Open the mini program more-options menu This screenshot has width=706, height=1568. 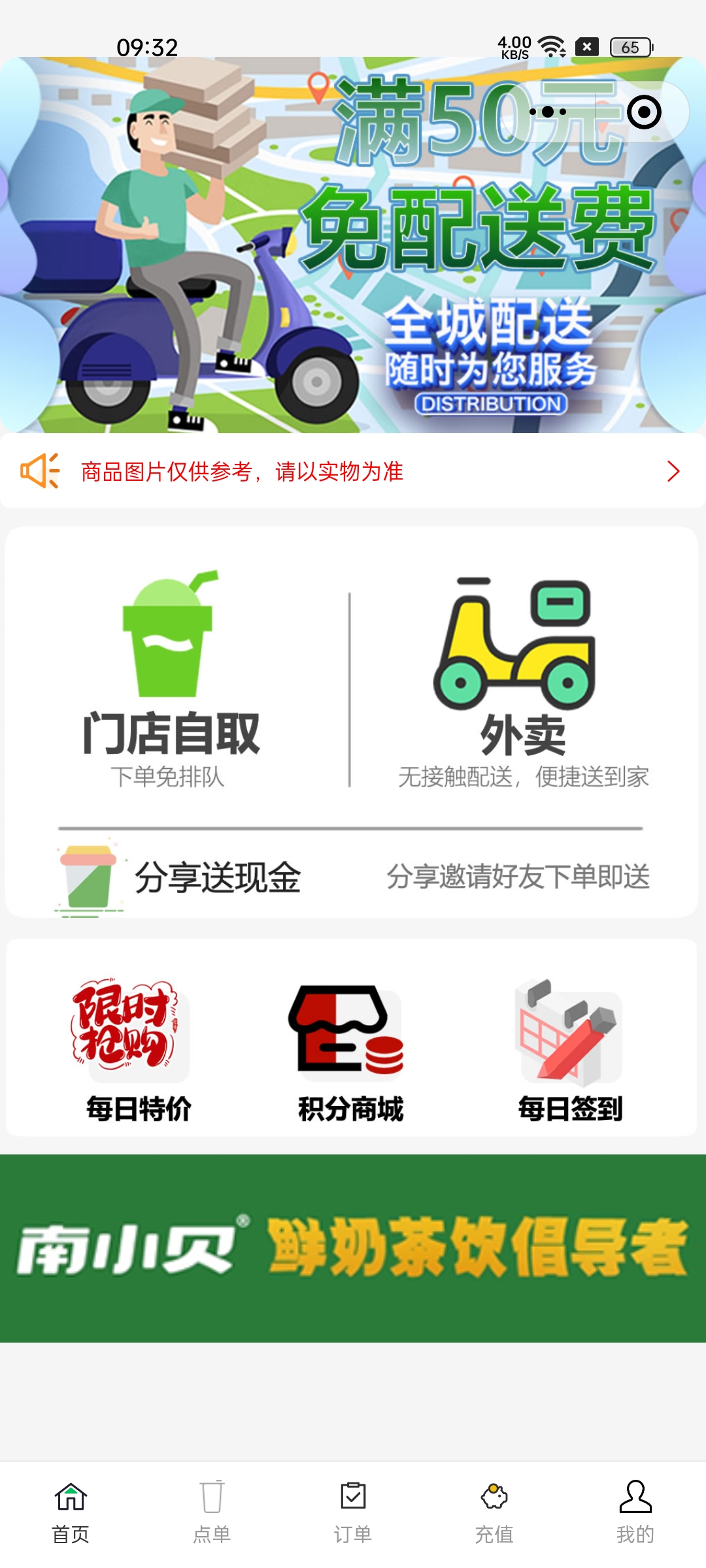(x=548, y=112)
